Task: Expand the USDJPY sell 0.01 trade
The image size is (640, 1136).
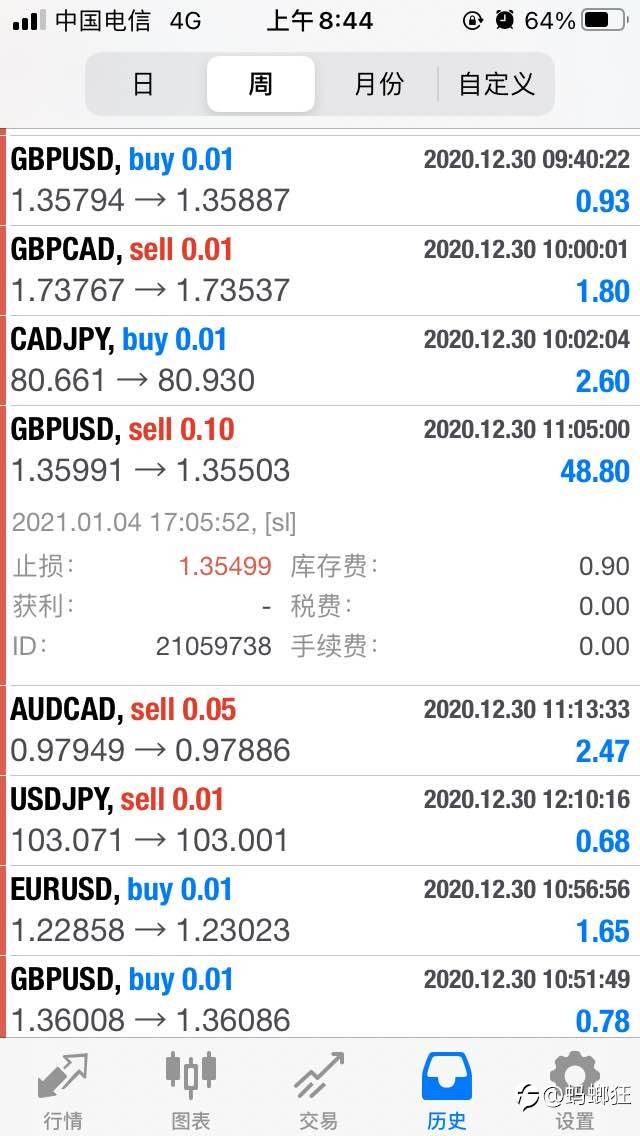Action: tap(320, 820)
